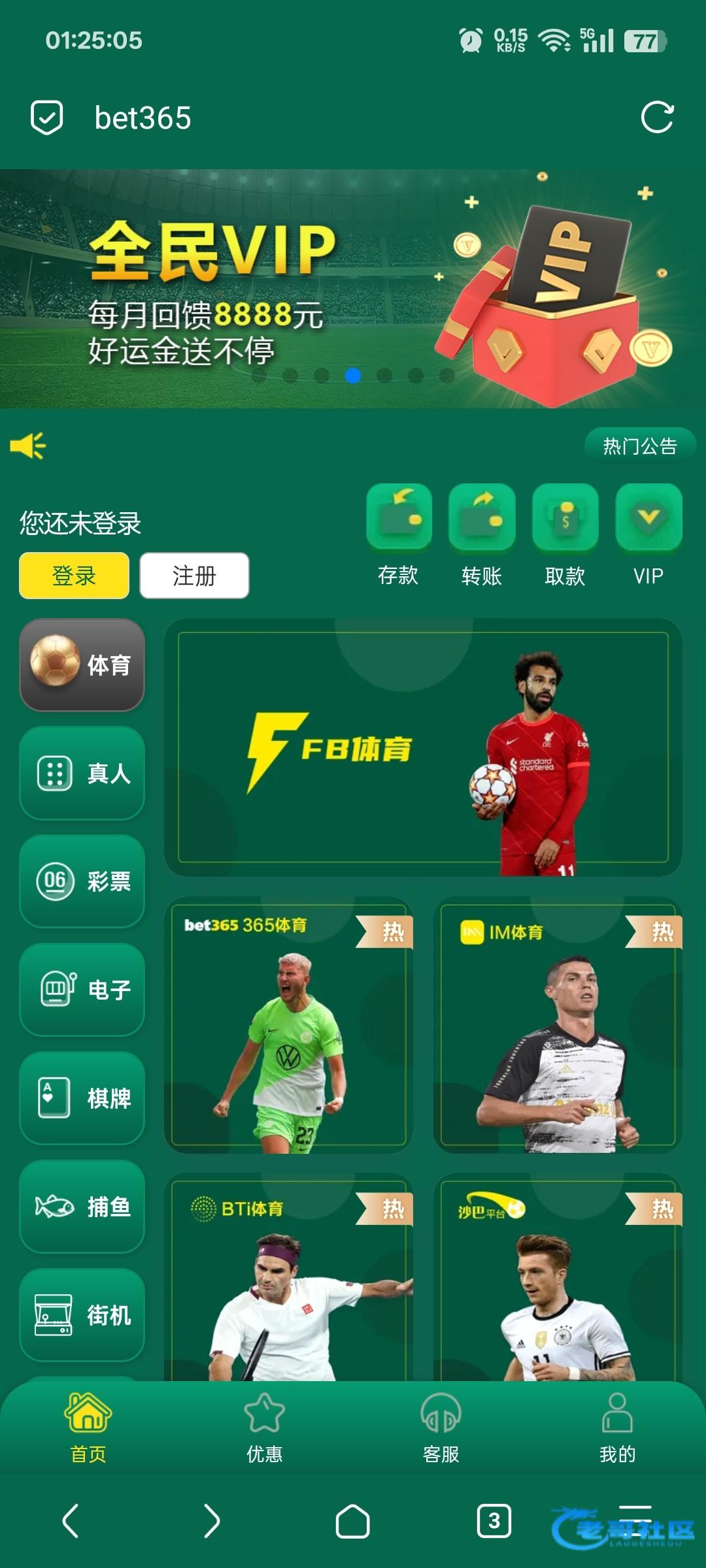The width and height of the screenshot is (706, 1568).
Task: Open the 365体育 card
Action: [x=288, y=1026]
